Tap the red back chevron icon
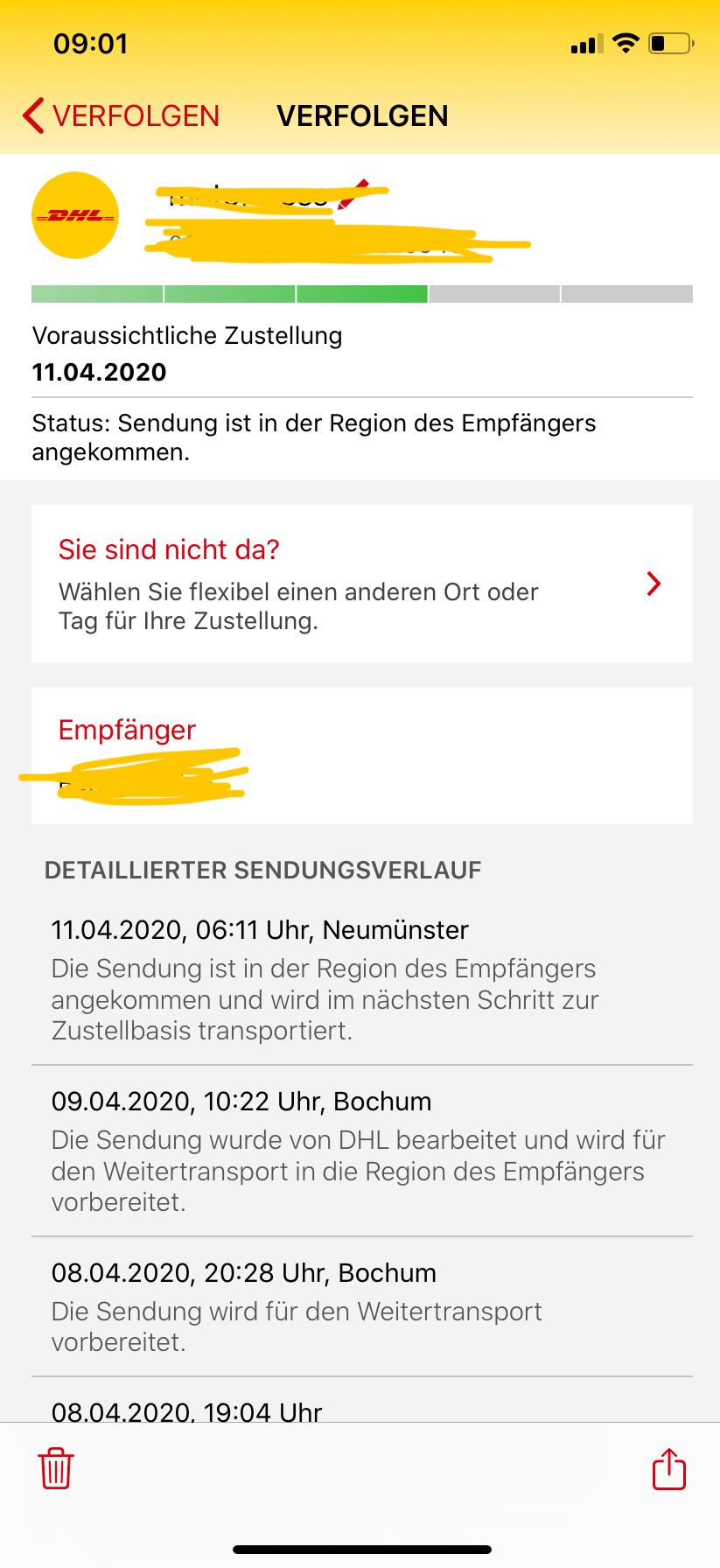720x1568 pixels. tap(31, 115)
